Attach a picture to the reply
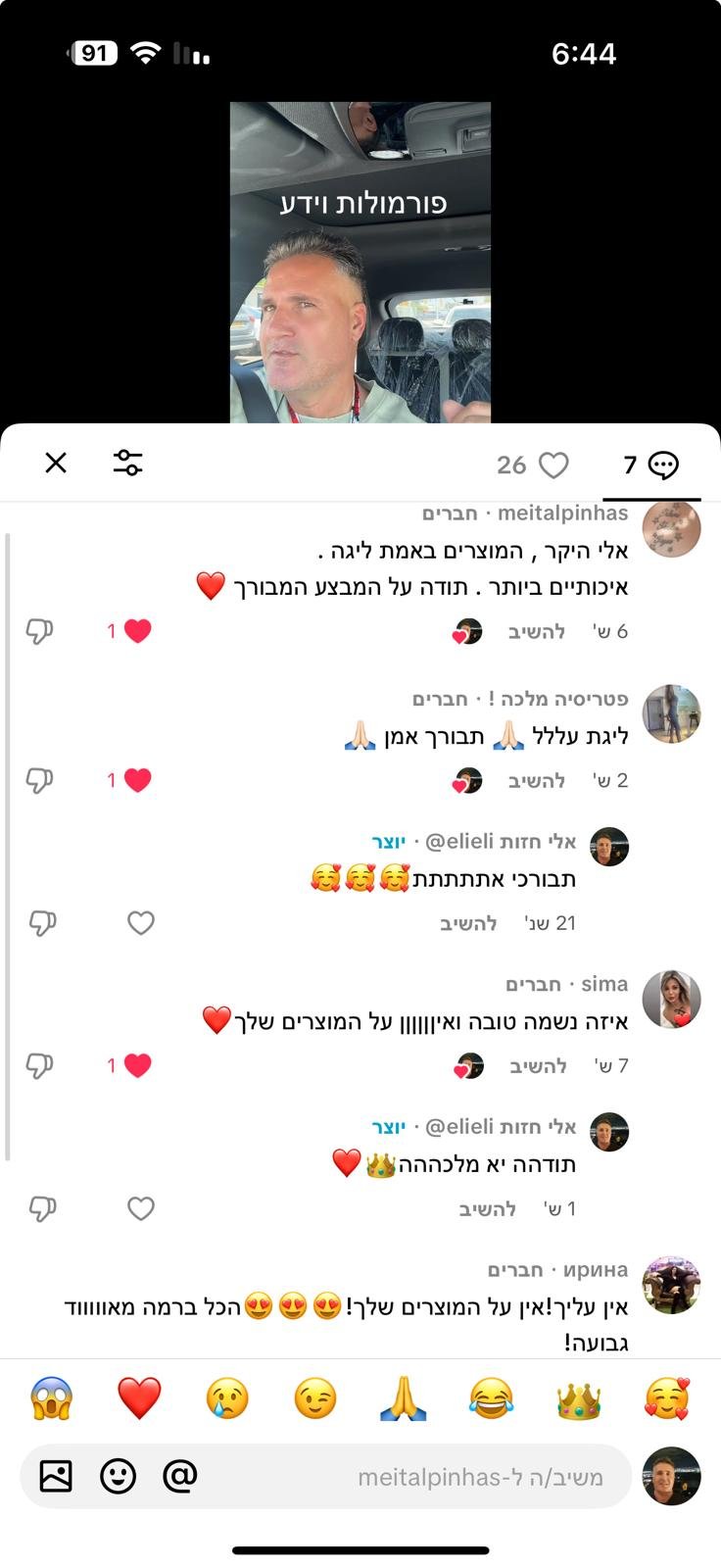The image size is (721, 1568). [56, 1476]
